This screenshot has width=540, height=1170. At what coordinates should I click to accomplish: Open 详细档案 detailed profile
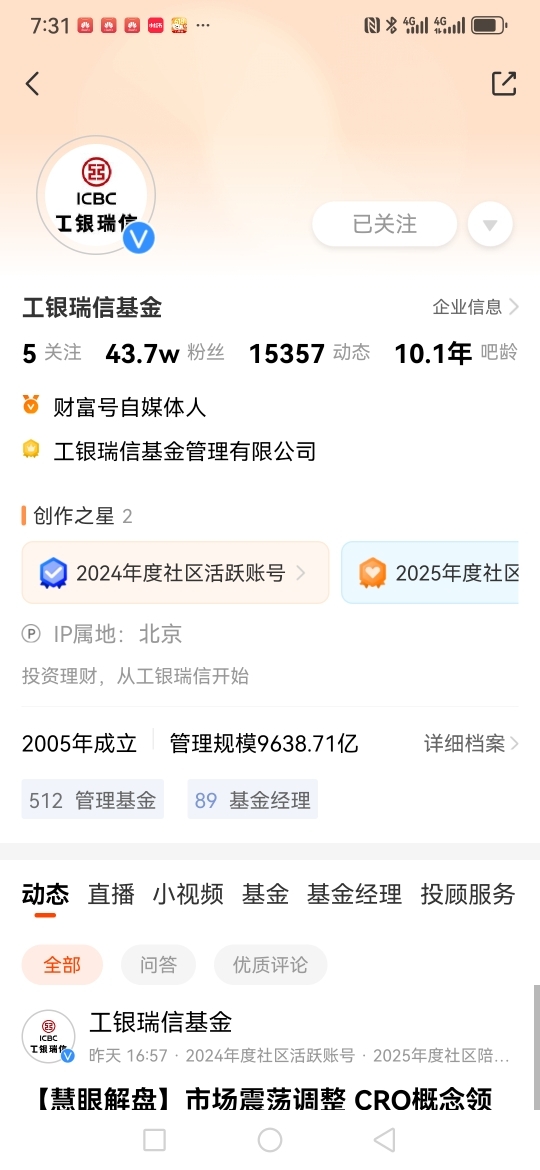pos(471,743)
